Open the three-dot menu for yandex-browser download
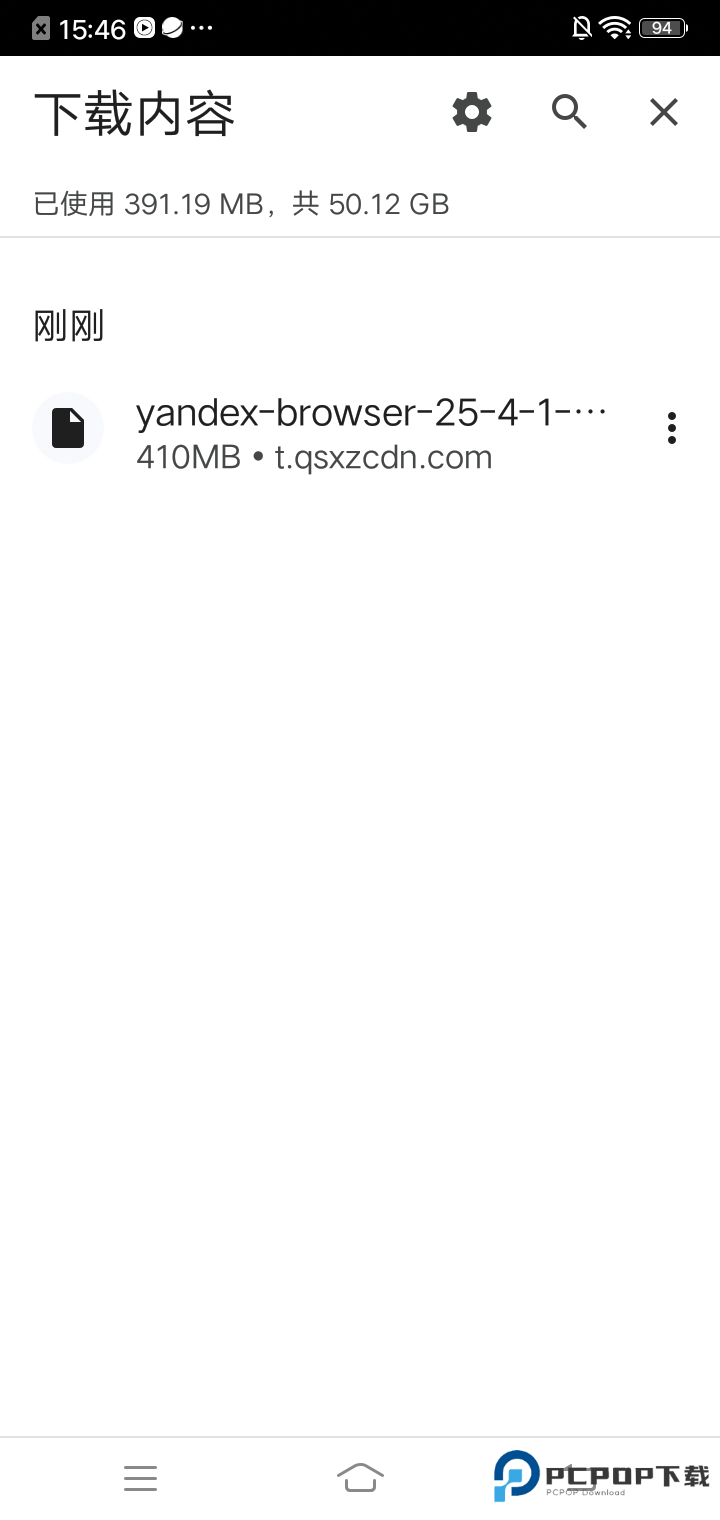 pos(671,428)
